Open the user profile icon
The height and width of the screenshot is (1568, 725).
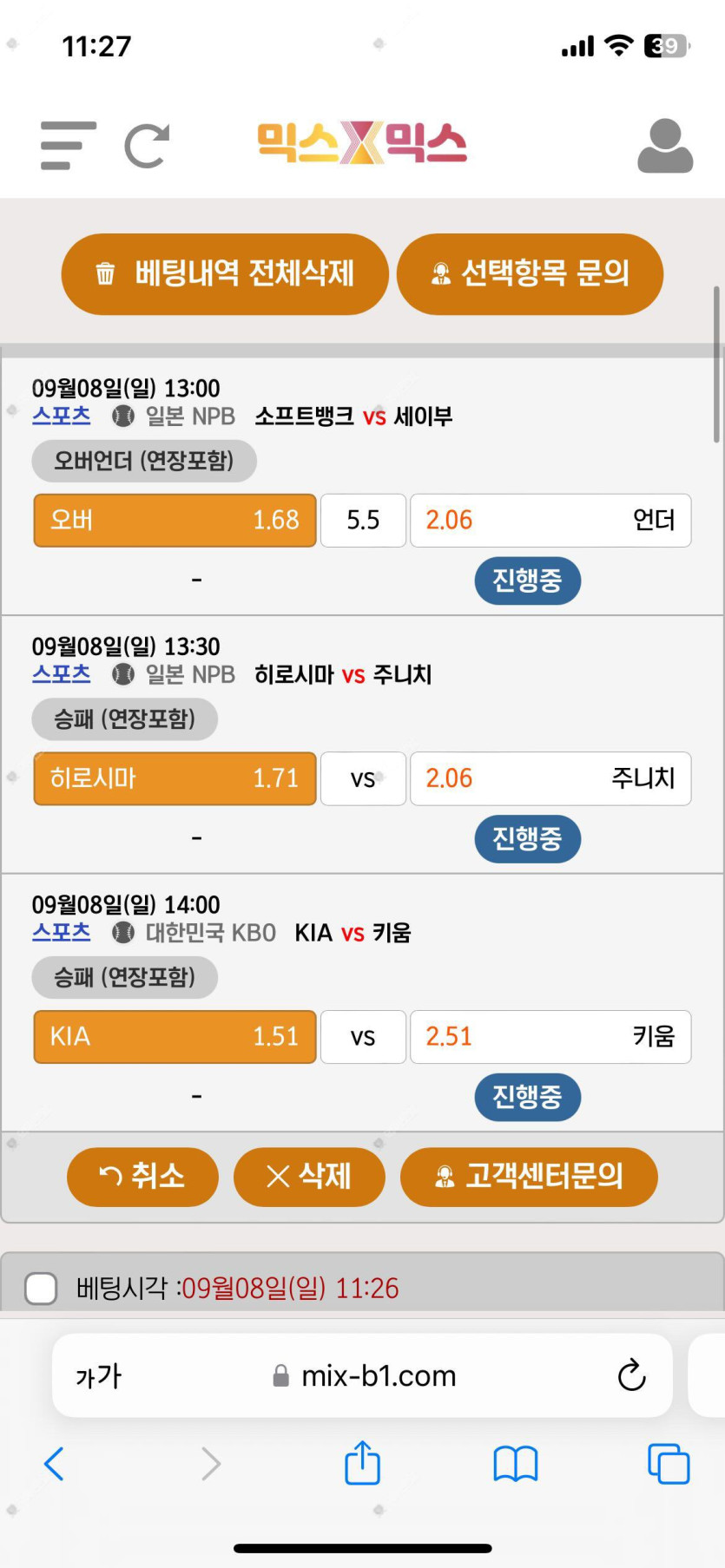tap(665, 145)
